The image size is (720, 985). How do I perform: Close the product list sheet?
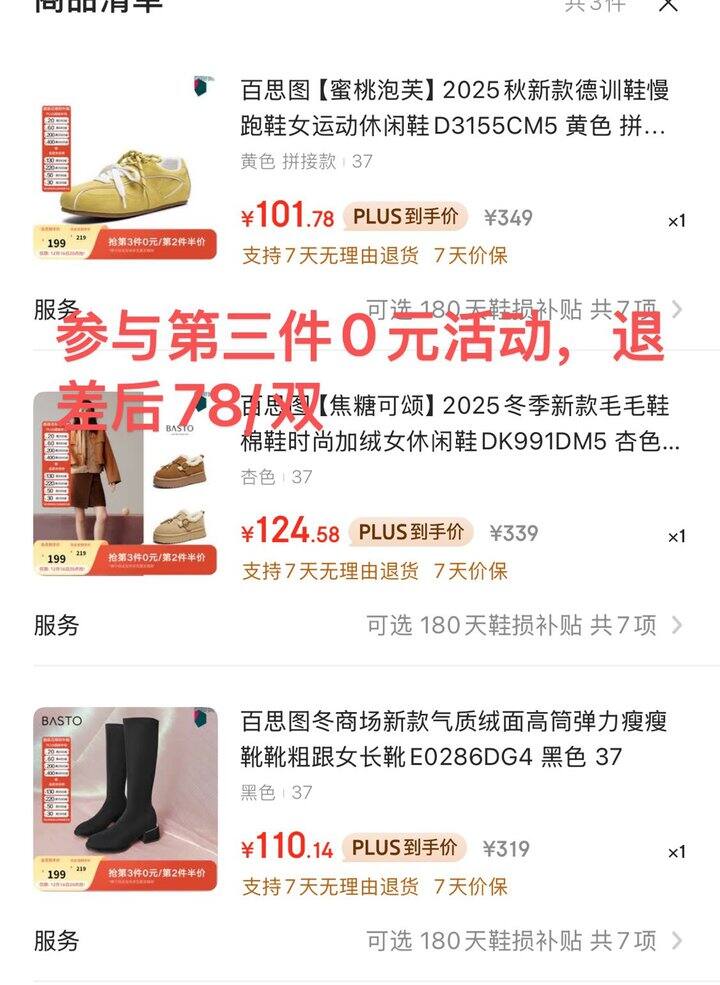tap(668, 5)
